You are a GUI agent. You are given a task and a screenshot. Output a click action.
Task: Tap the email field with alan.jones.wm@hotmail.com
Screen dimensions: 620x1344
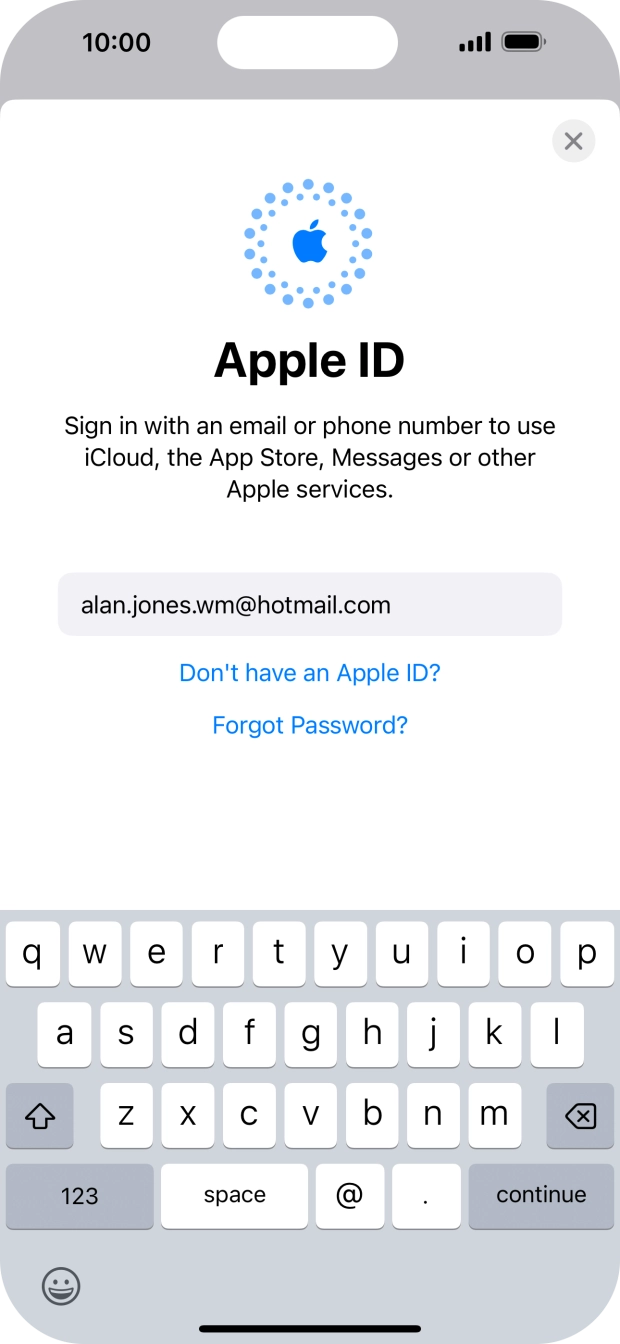pyautogui.click(x=310, y=604)
